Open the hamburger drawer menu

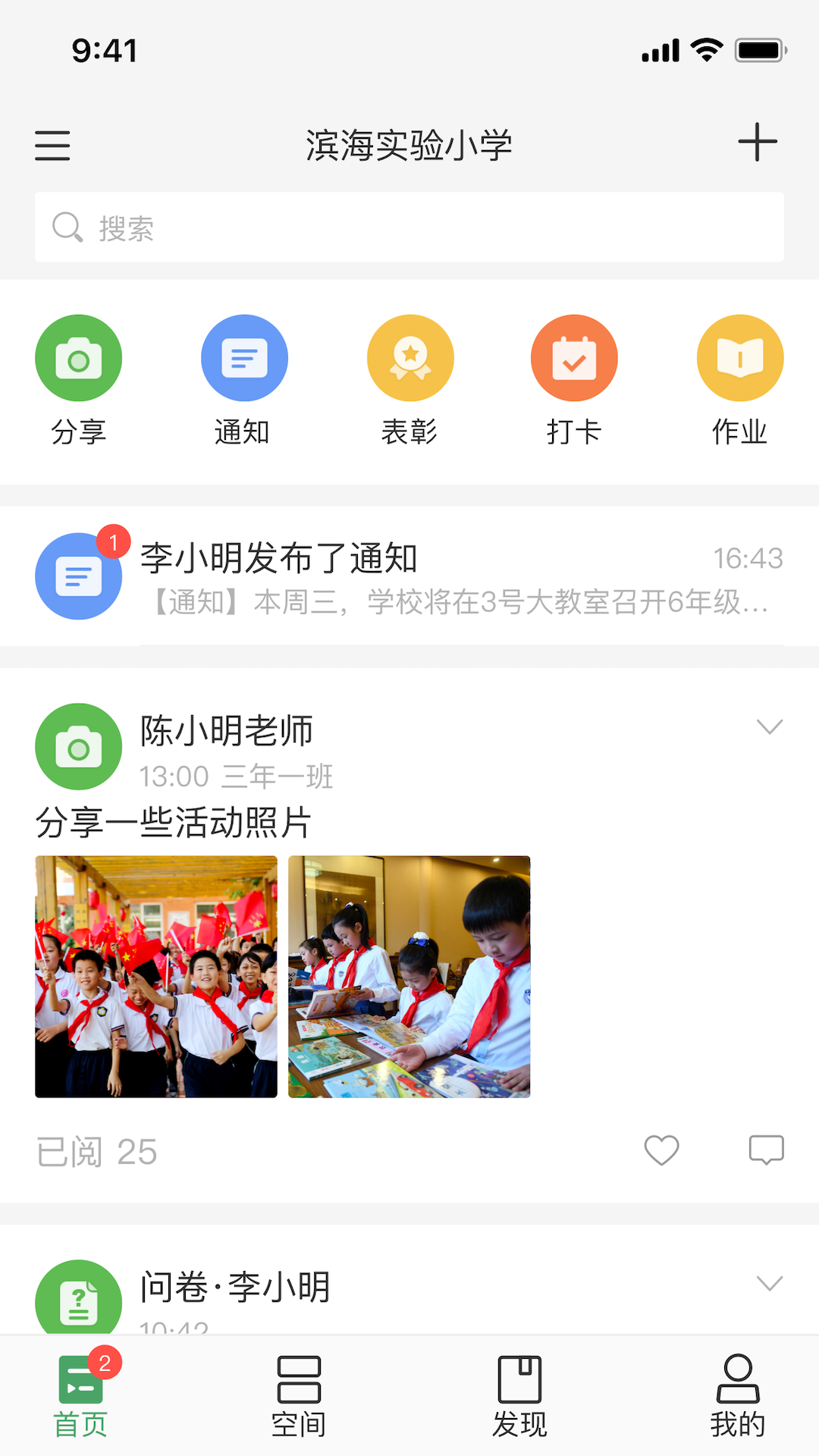[52, 145]
